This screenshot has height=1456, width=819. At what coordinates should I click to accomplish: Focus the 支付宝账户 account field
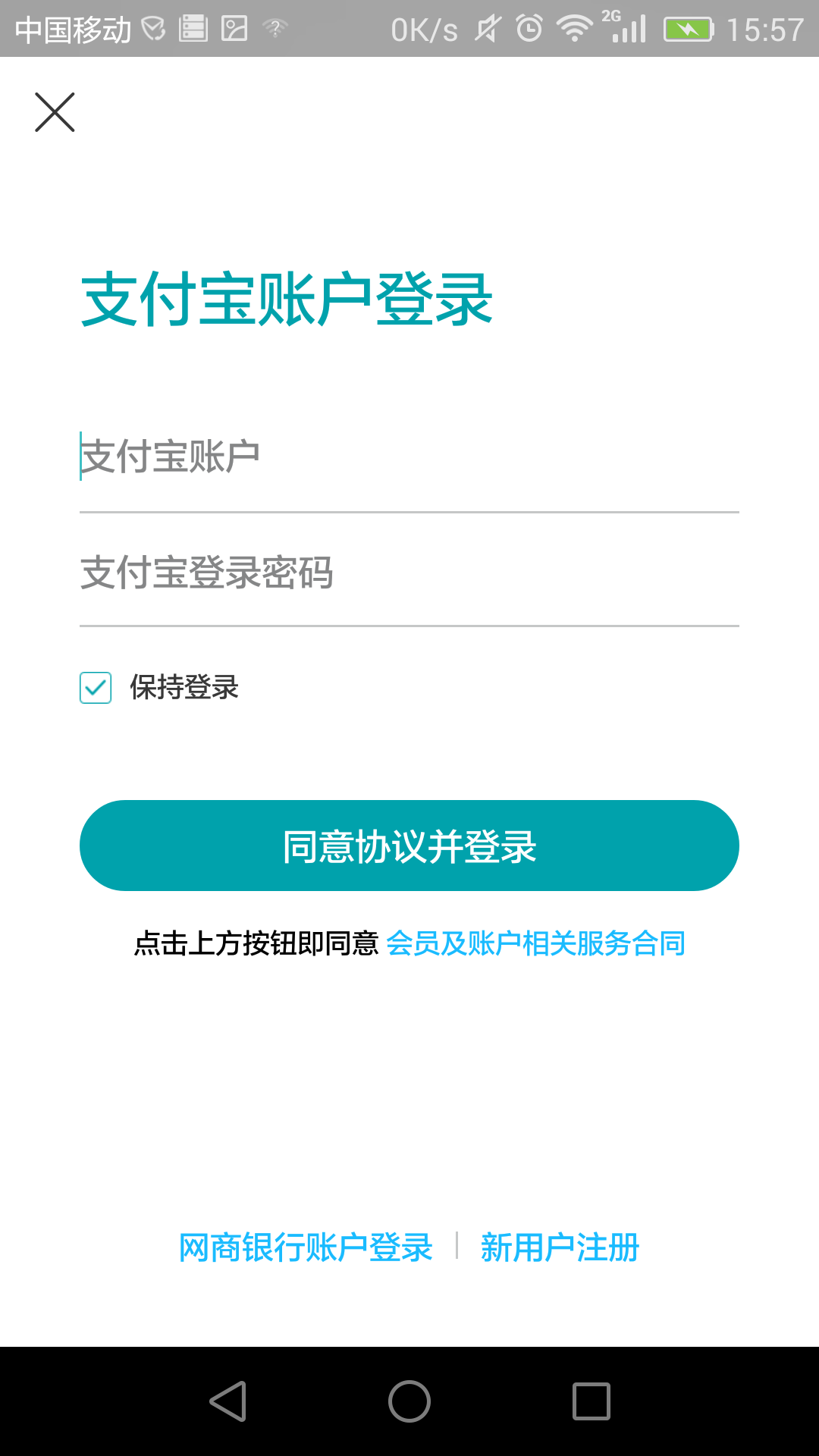click(x=409, y=457)
